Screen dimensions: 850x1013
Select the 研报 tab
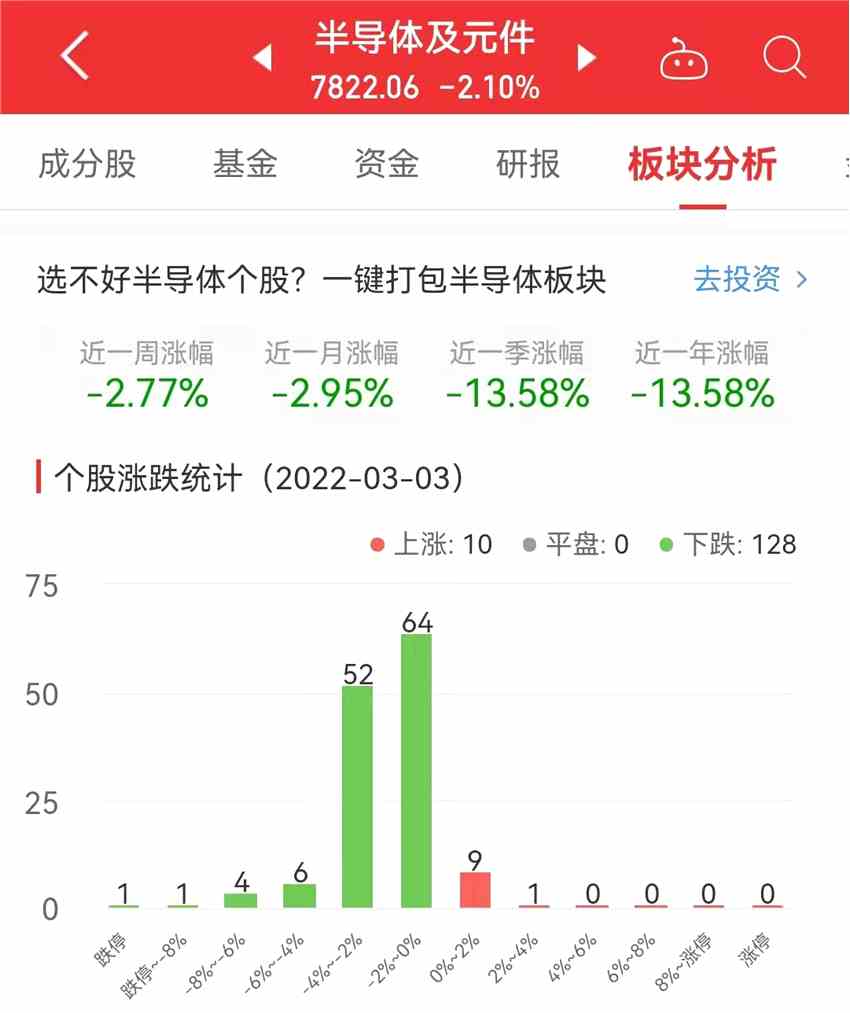coord(529,164)
